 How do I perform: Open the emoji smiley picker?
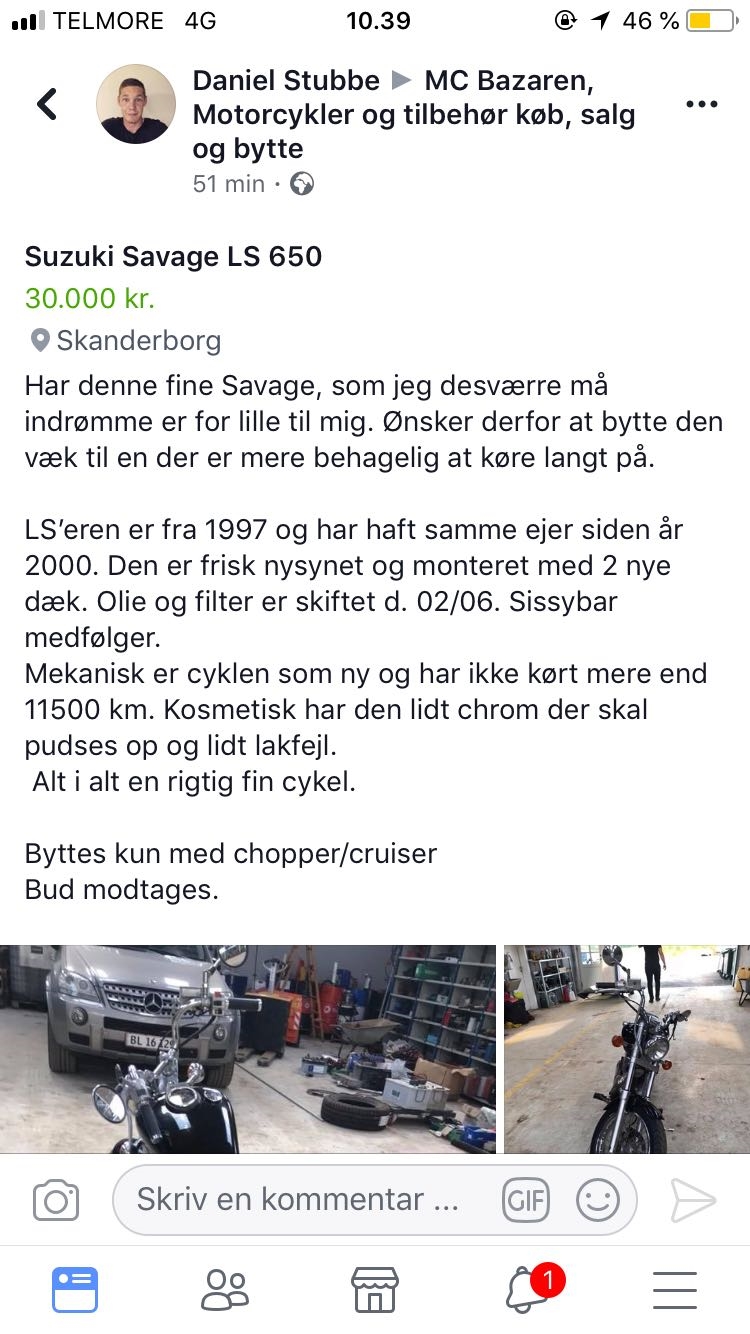[598, 1200]
